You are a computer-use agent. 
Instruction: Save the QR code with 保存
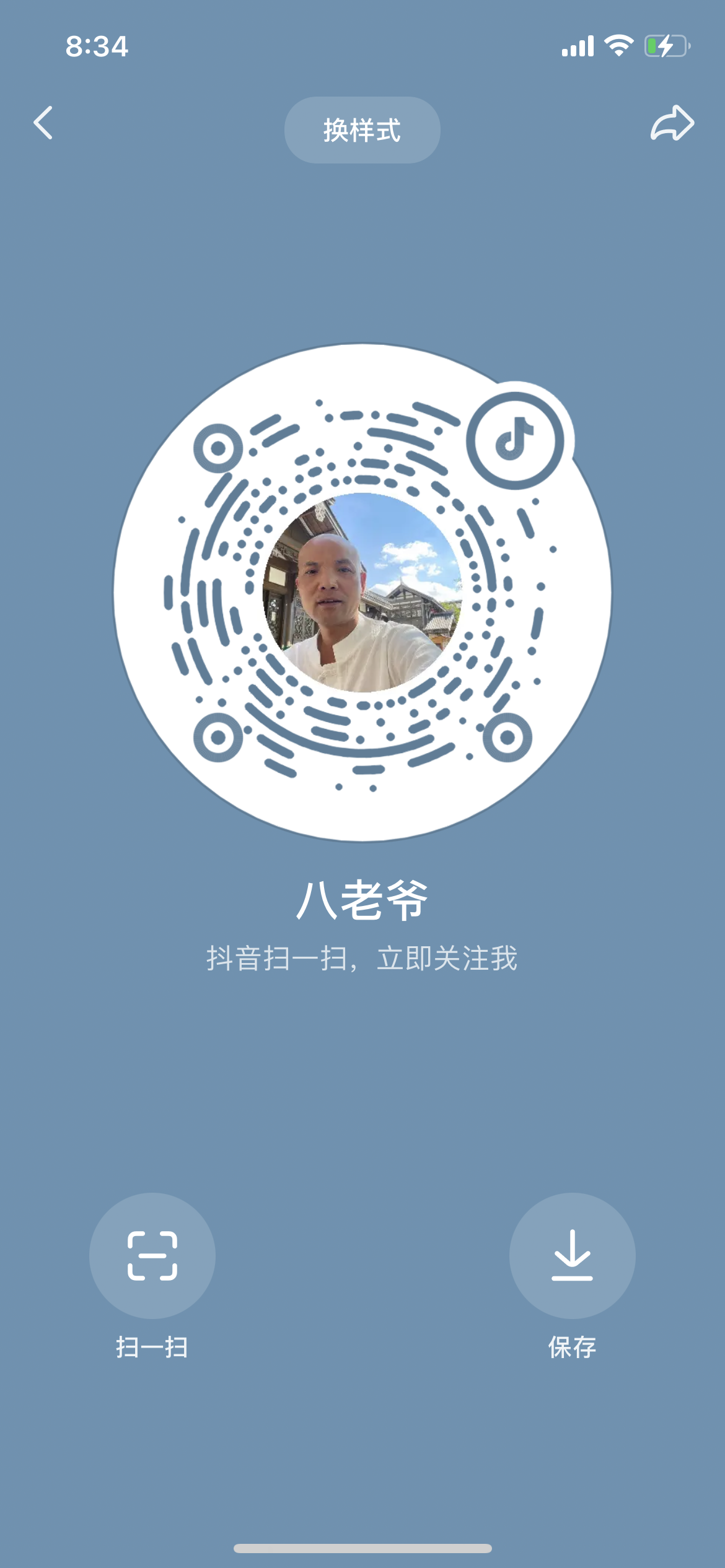pyautogui.click(x=572, y=1255)
